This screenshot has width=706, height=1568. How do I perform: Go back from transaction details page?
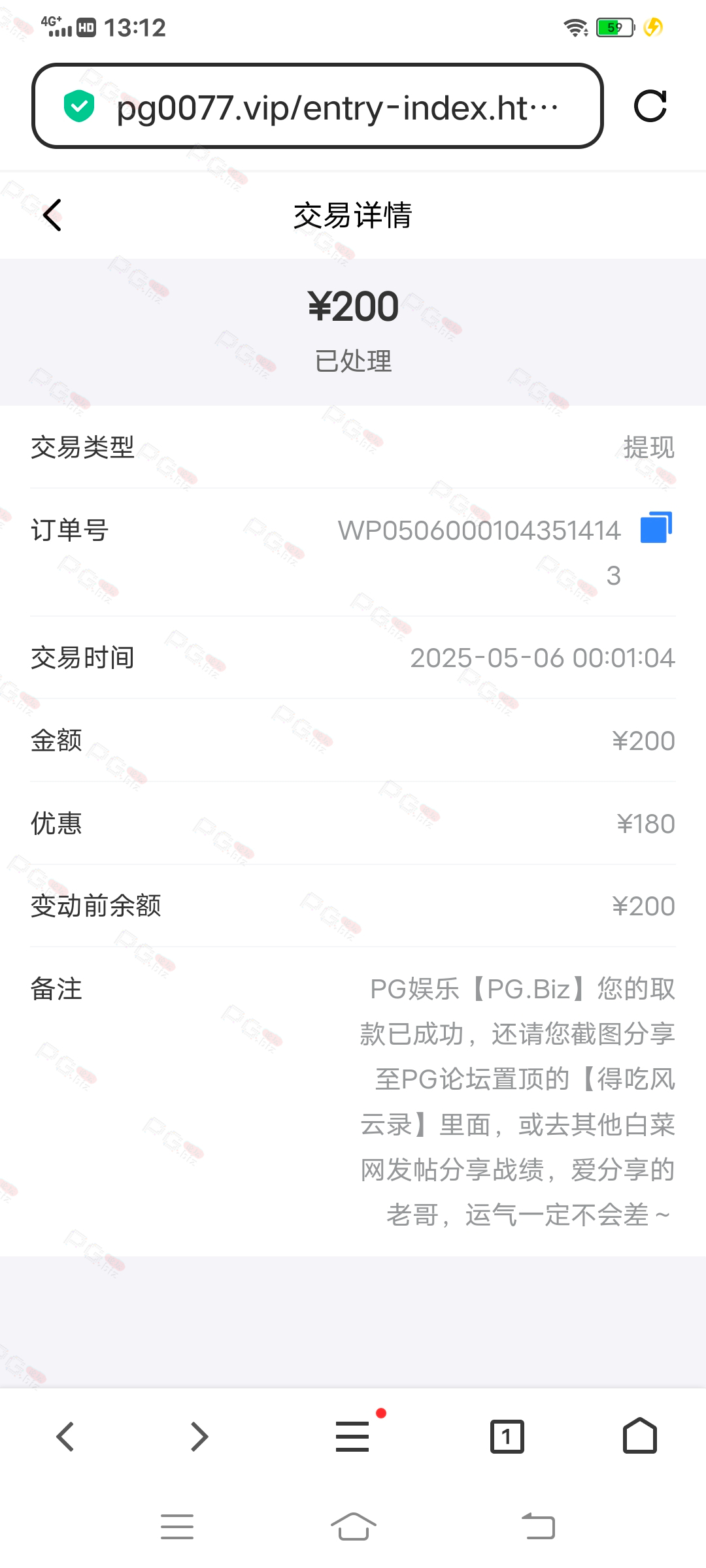point(52,215)
